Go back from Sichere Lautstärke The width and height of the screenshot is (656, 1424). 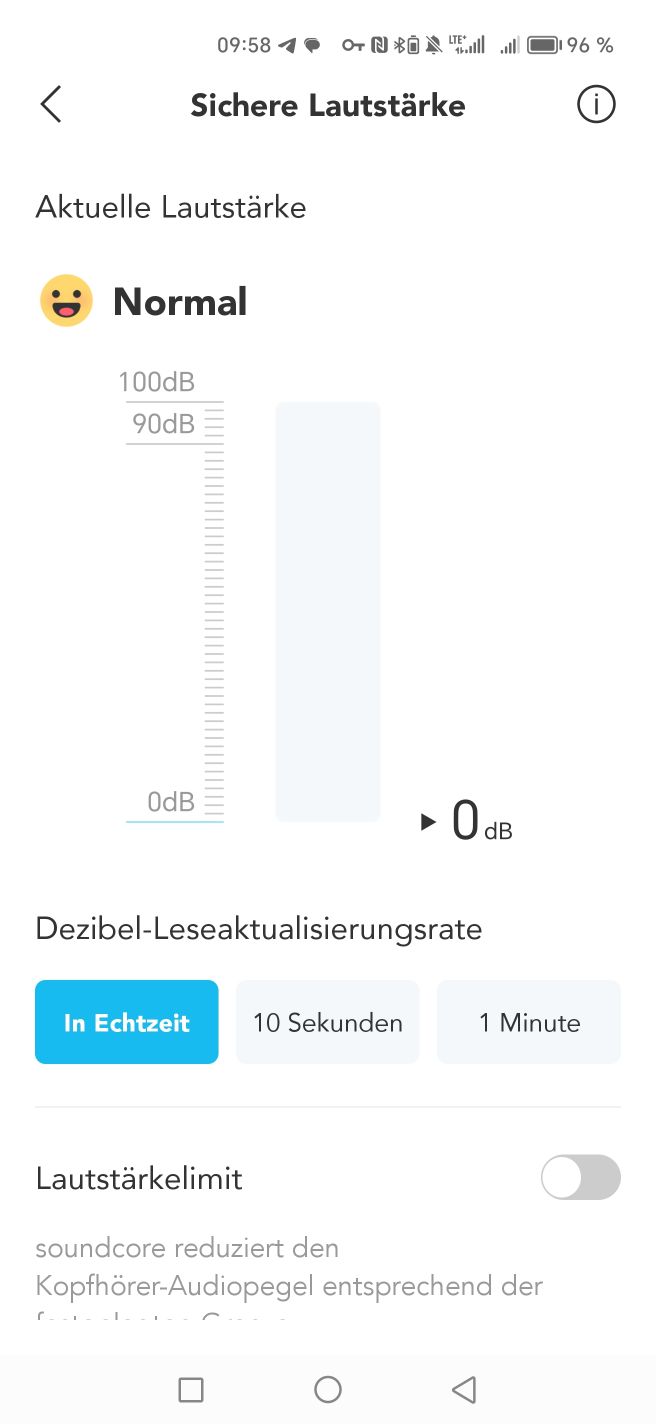(x=51, y=105)
